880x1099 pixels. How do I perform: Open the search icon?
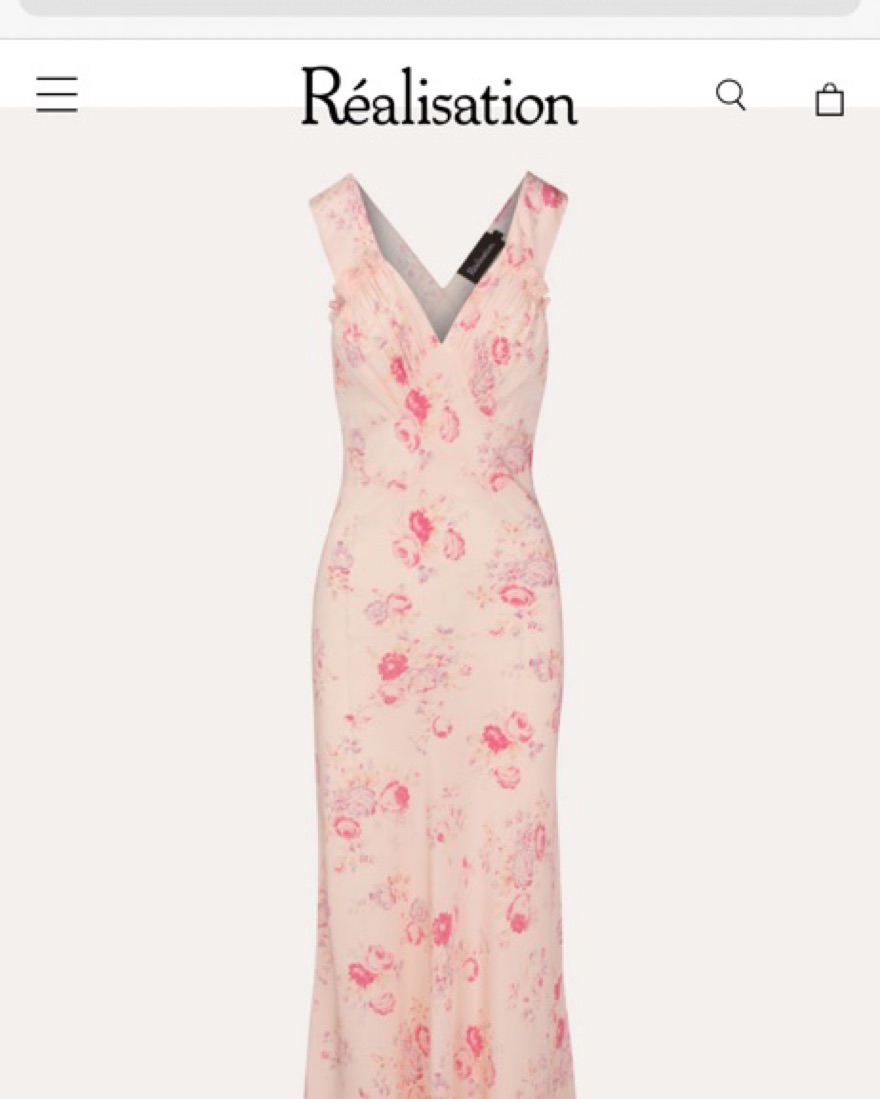click(x=731, y=95)
